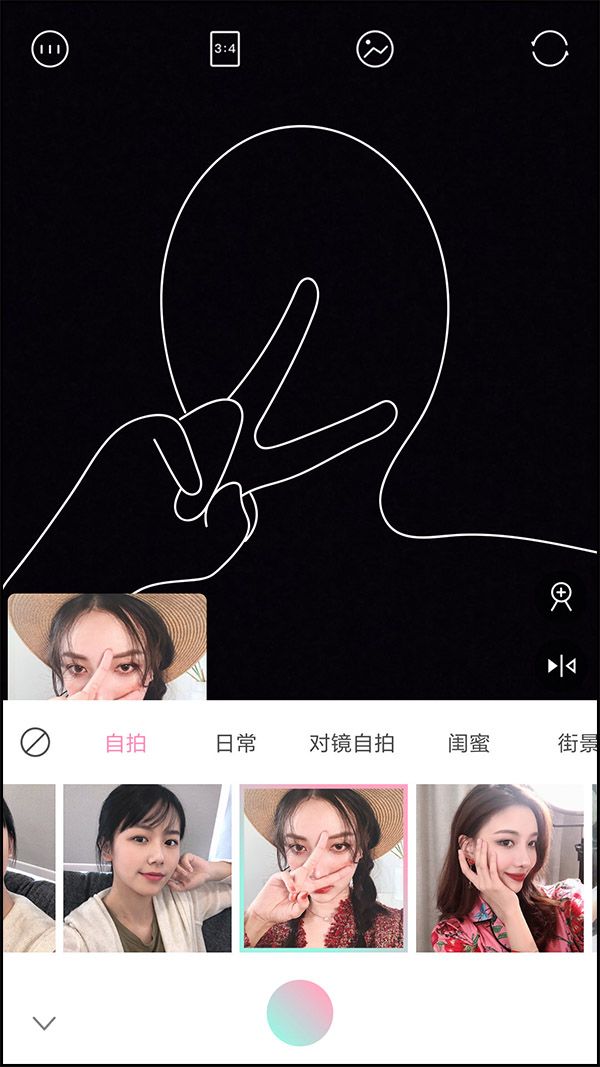Collapse the pose panel with down chevron
Screen dimensions: 600x1067
pyautogui.click(x=44, y=1022)
